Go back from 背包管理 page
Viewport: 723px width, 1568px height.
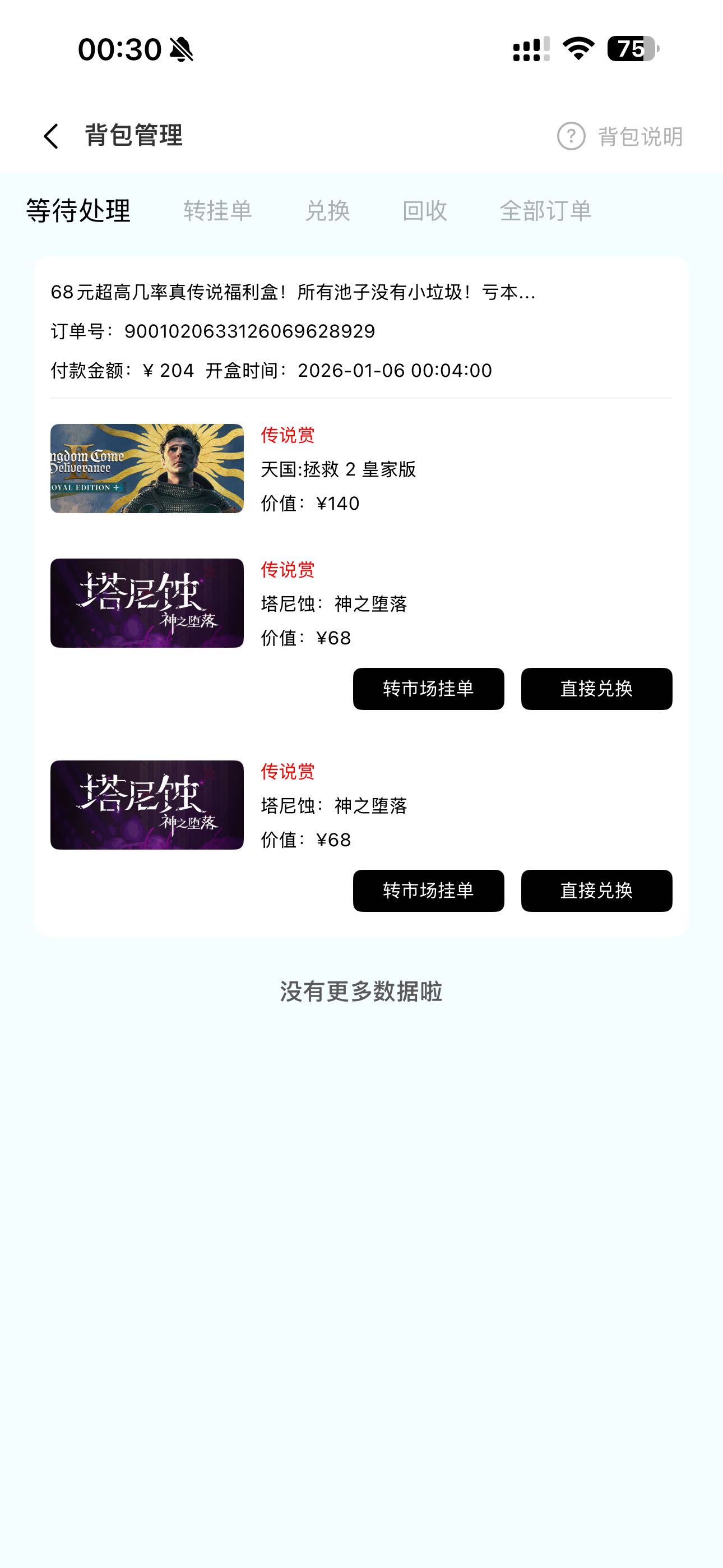pos(51,136)
